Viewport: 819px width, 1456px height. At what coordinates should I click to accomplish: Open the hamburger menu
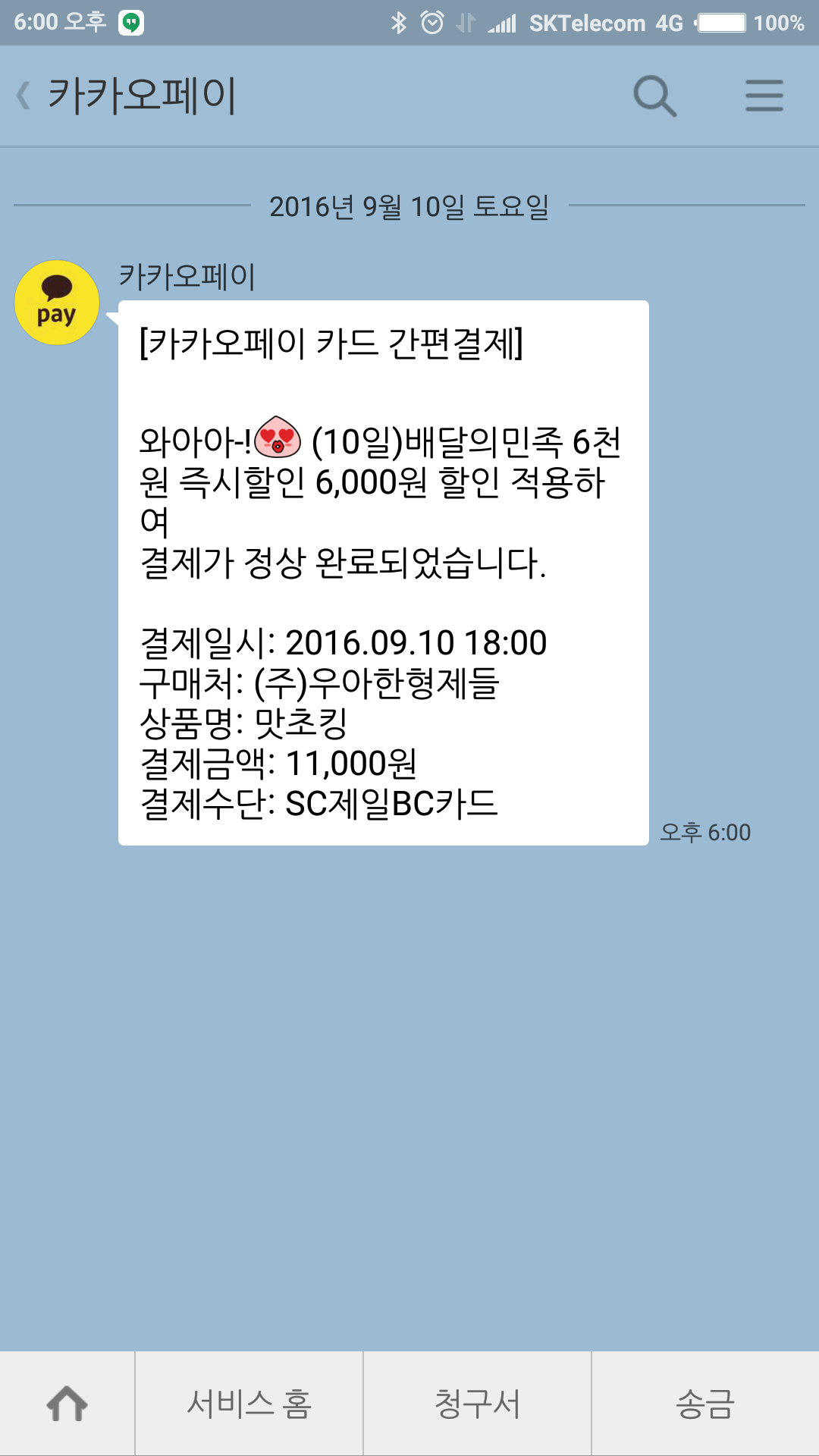tap(764, 96)
